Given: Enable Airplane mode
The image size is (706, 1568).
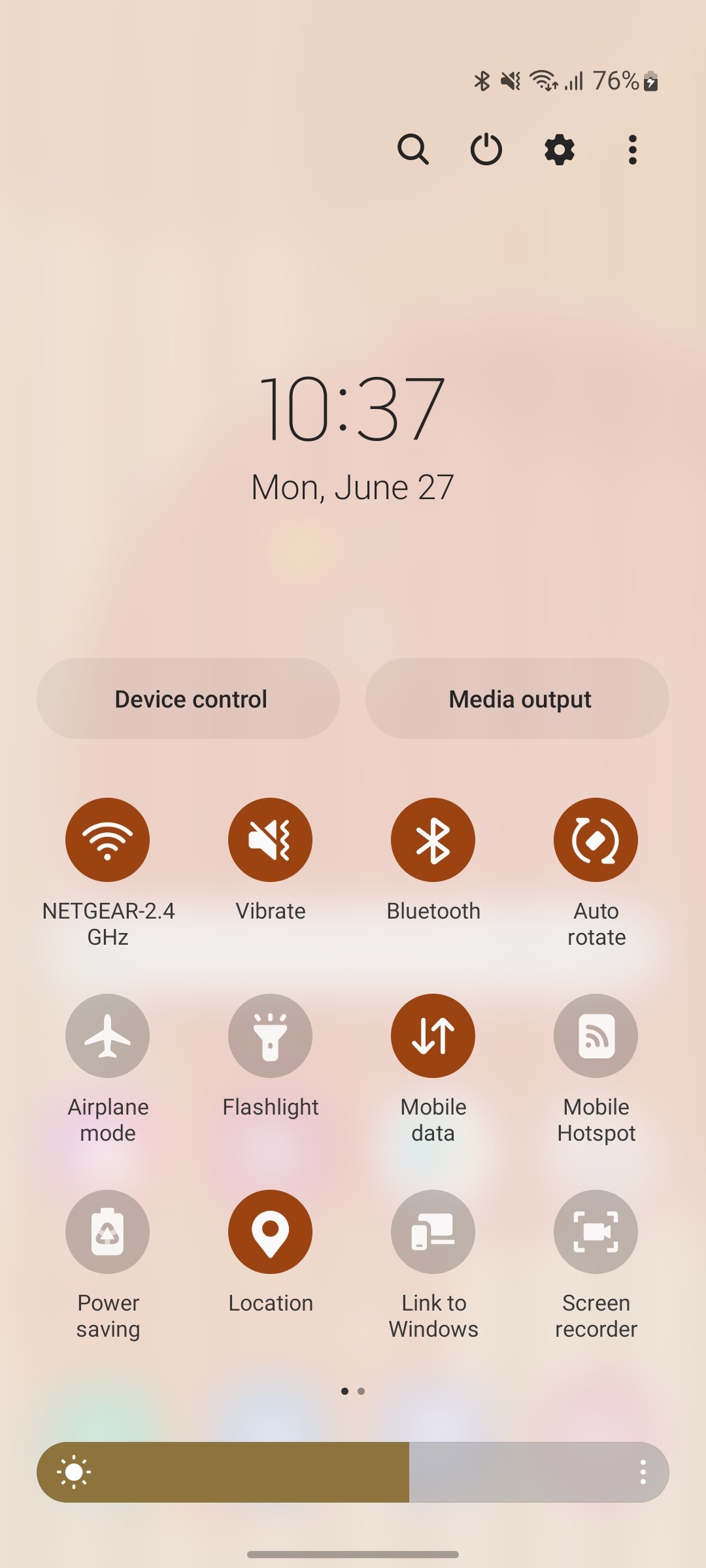Looking at the screenshot, I should pos(108,1036).
